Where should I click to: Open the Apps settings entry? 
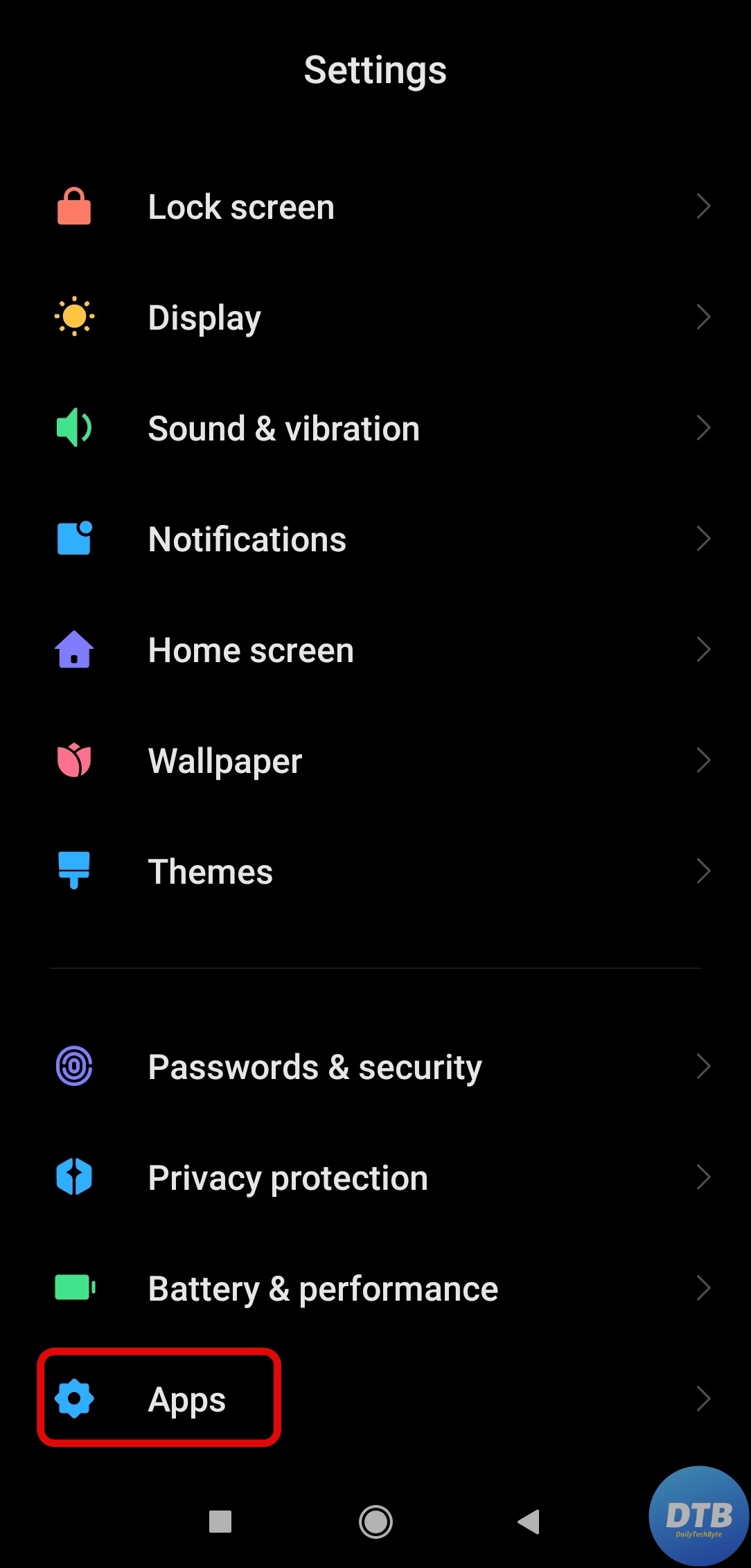tap(187, 1398)
